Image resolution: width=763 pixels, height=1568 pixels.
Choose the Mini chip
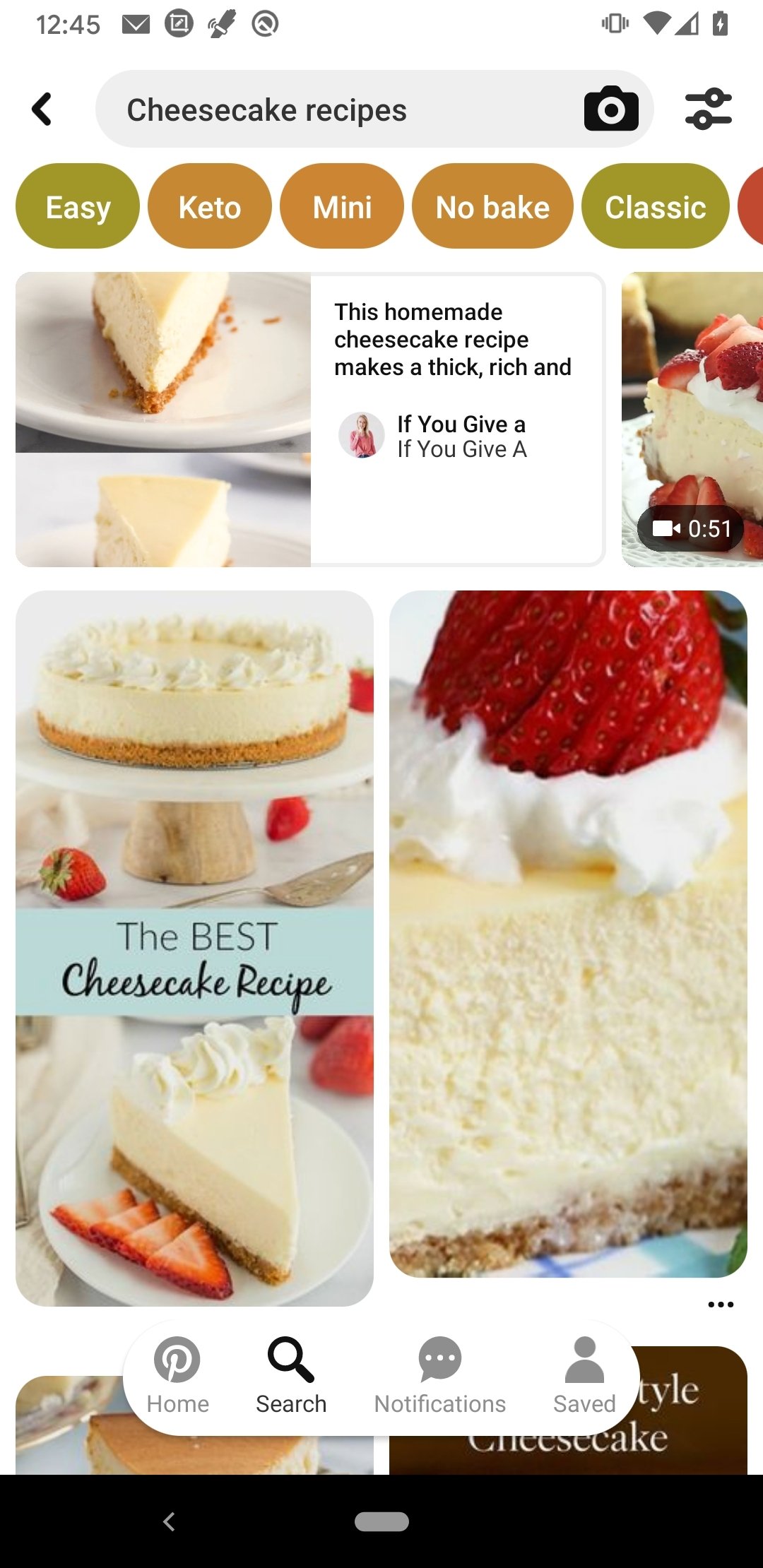342,207
